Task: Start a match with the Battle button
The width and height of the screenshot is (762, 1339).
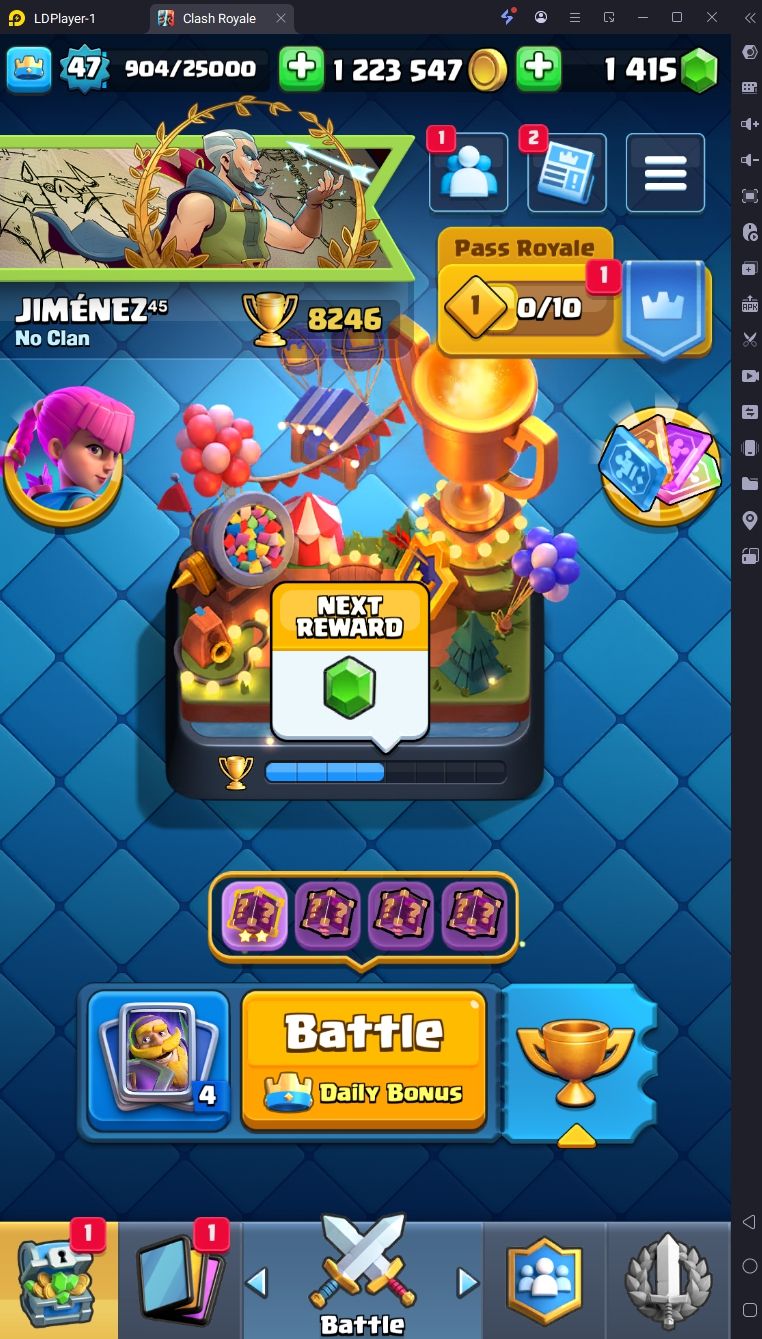Action: click(364, 1059)
